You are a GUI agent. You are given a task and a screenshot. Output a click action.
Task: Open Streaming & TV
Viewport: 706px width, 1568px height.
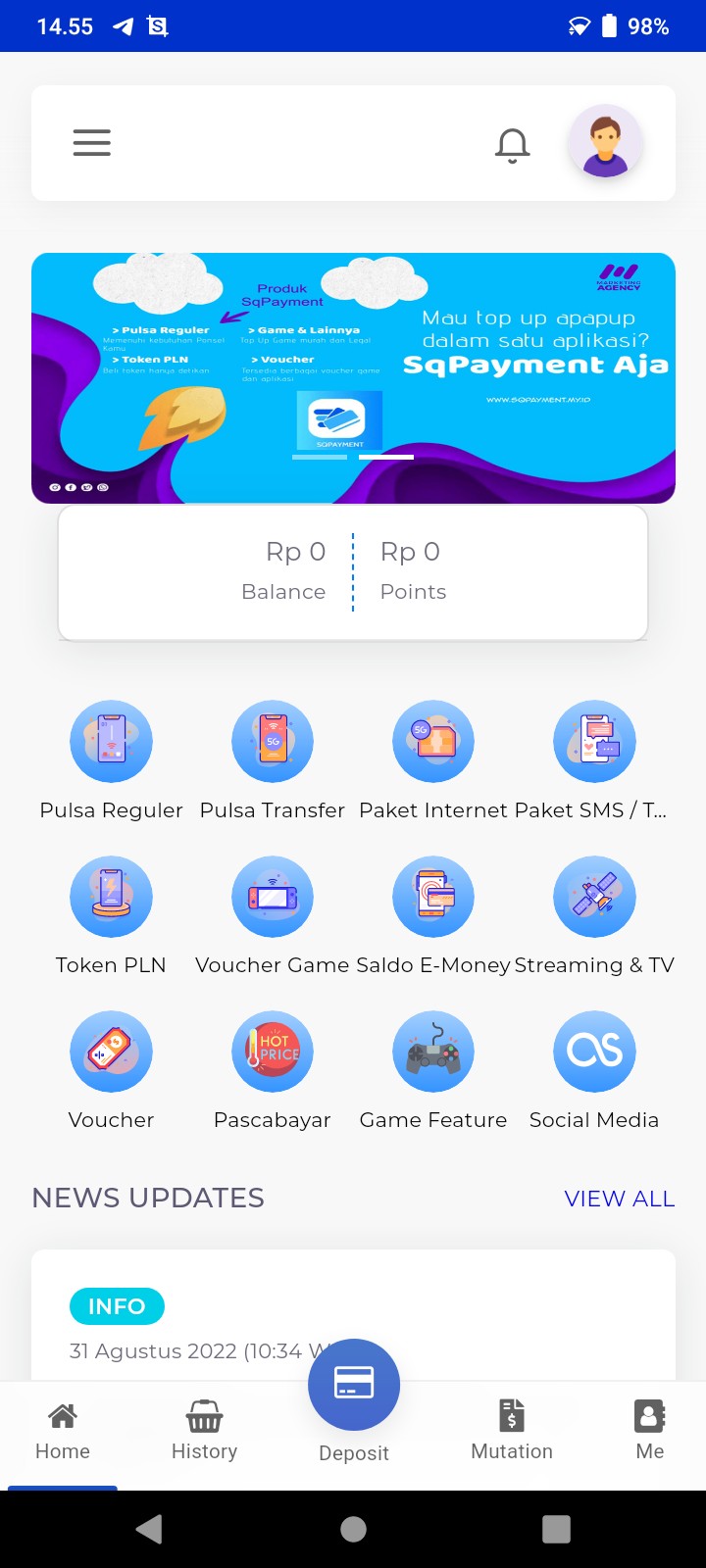(x=594, y=897)
